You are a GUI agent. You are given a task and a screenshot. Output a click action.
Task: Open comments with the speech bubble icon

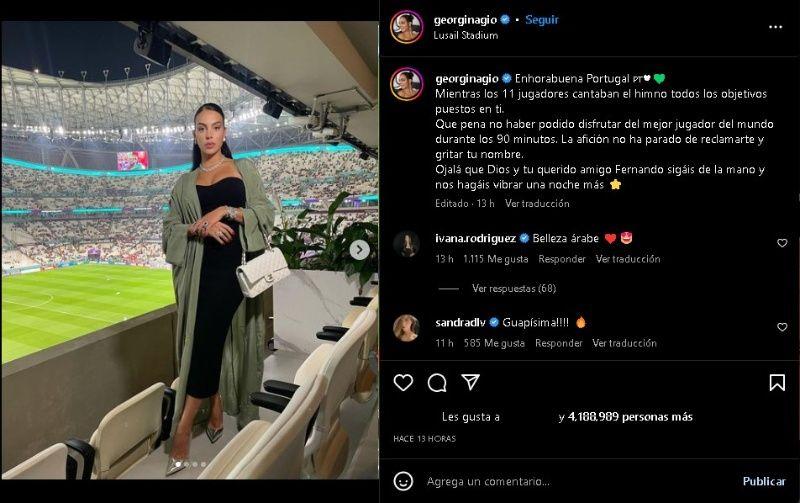pos(437,382)
